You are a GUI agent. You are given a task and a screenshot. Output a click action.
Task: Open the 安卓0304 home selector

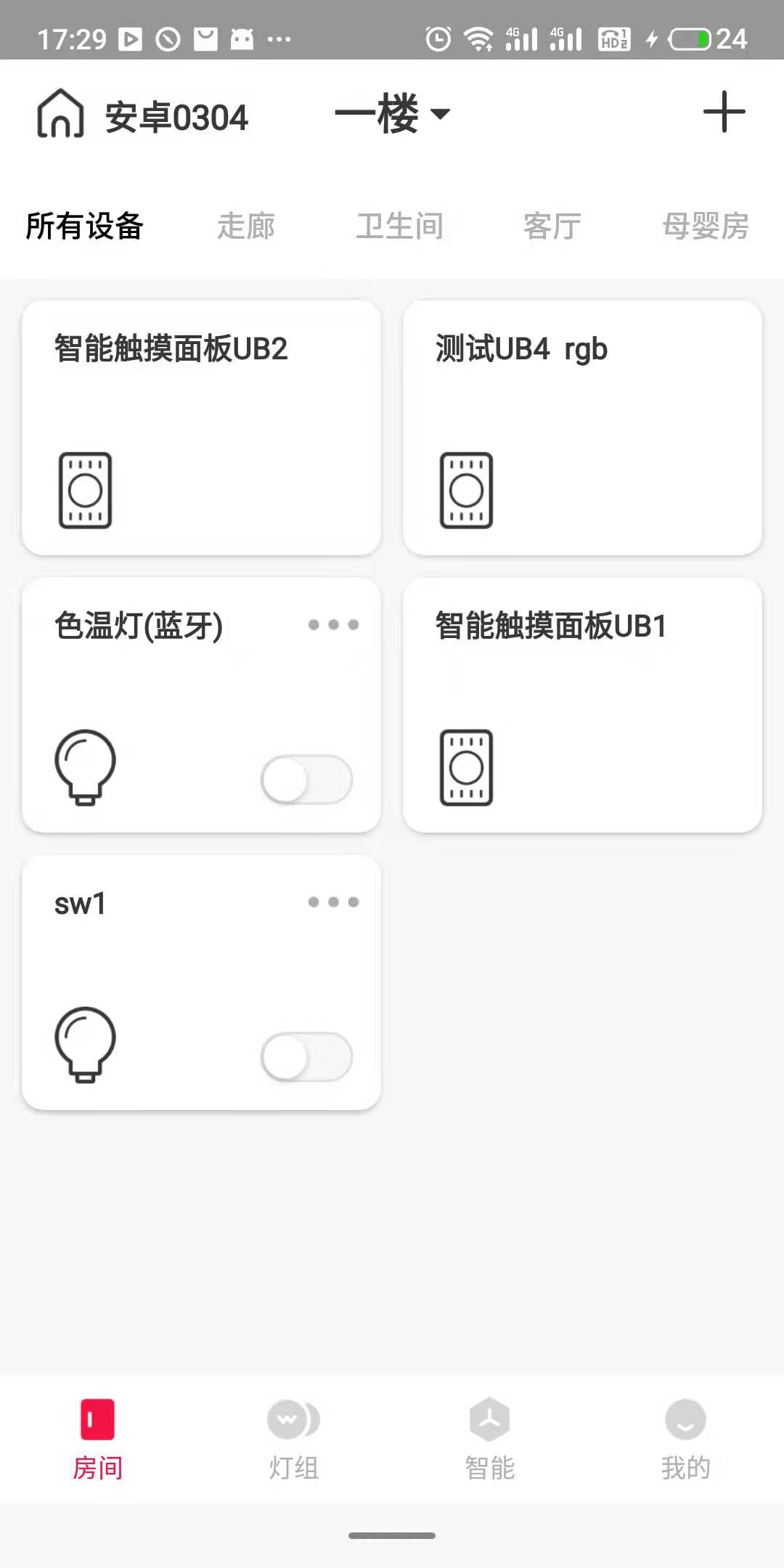(x=142, y=115)
